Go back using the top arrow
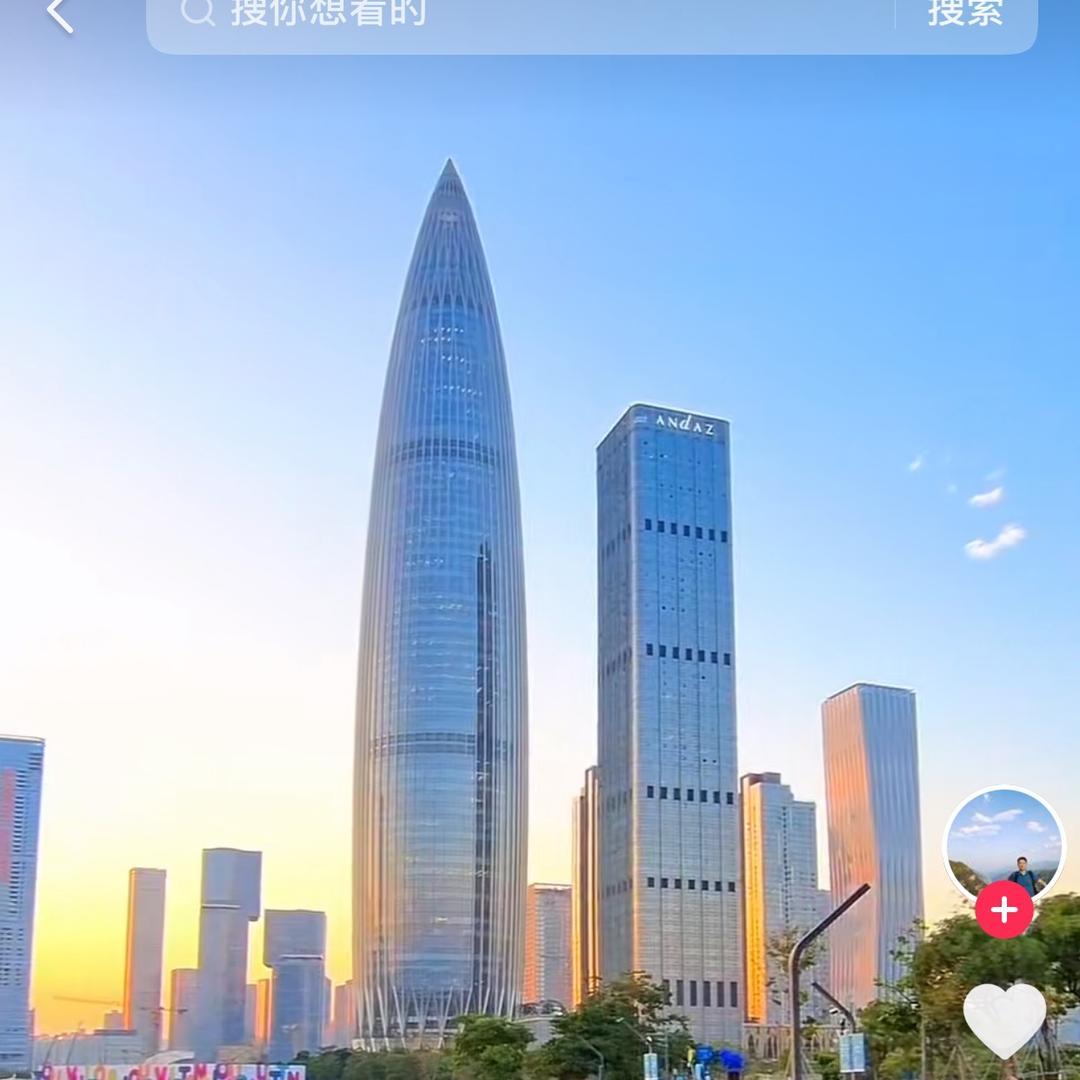This screenshot has width=1080, height=1080. [60, 14]
